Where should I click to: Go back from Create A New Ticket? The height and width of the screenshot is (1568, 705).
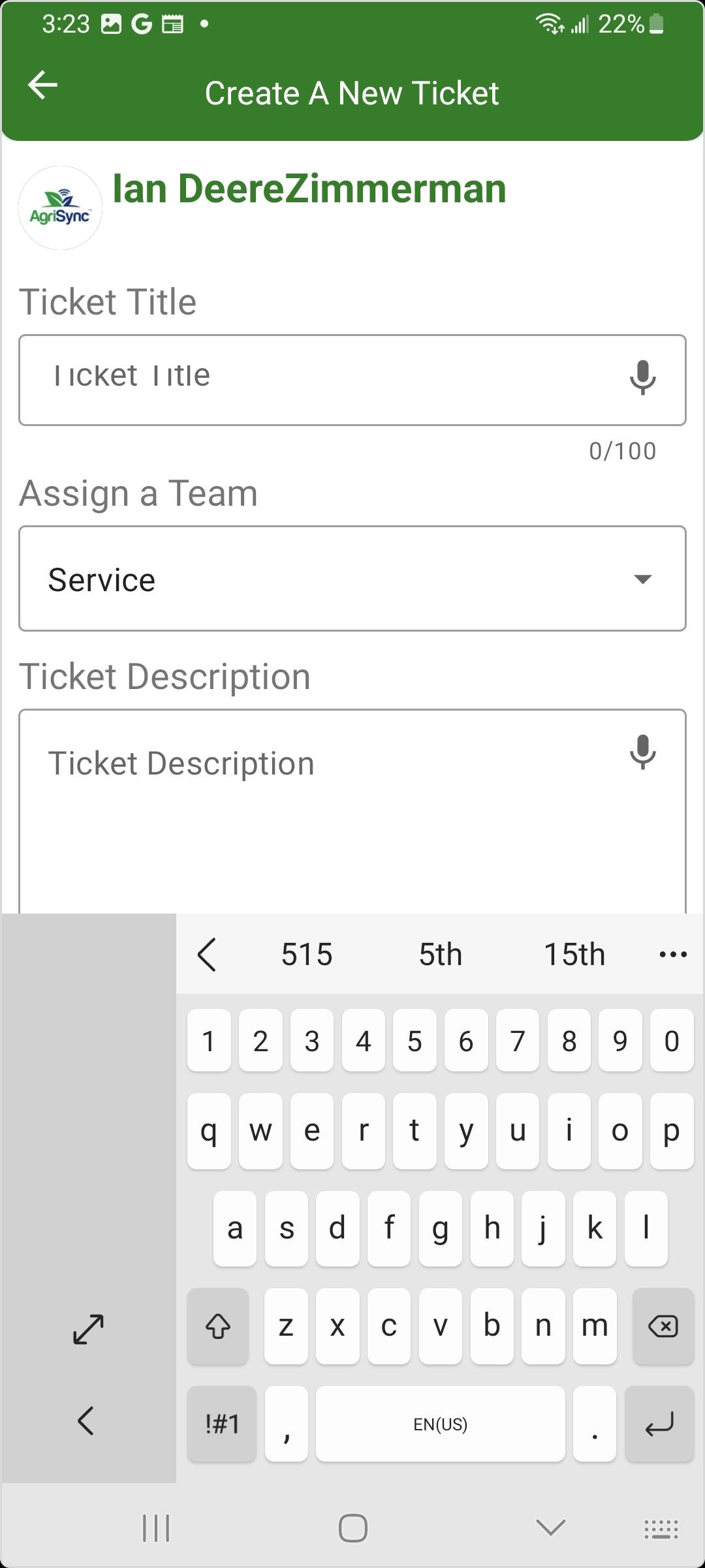[43, 85]
